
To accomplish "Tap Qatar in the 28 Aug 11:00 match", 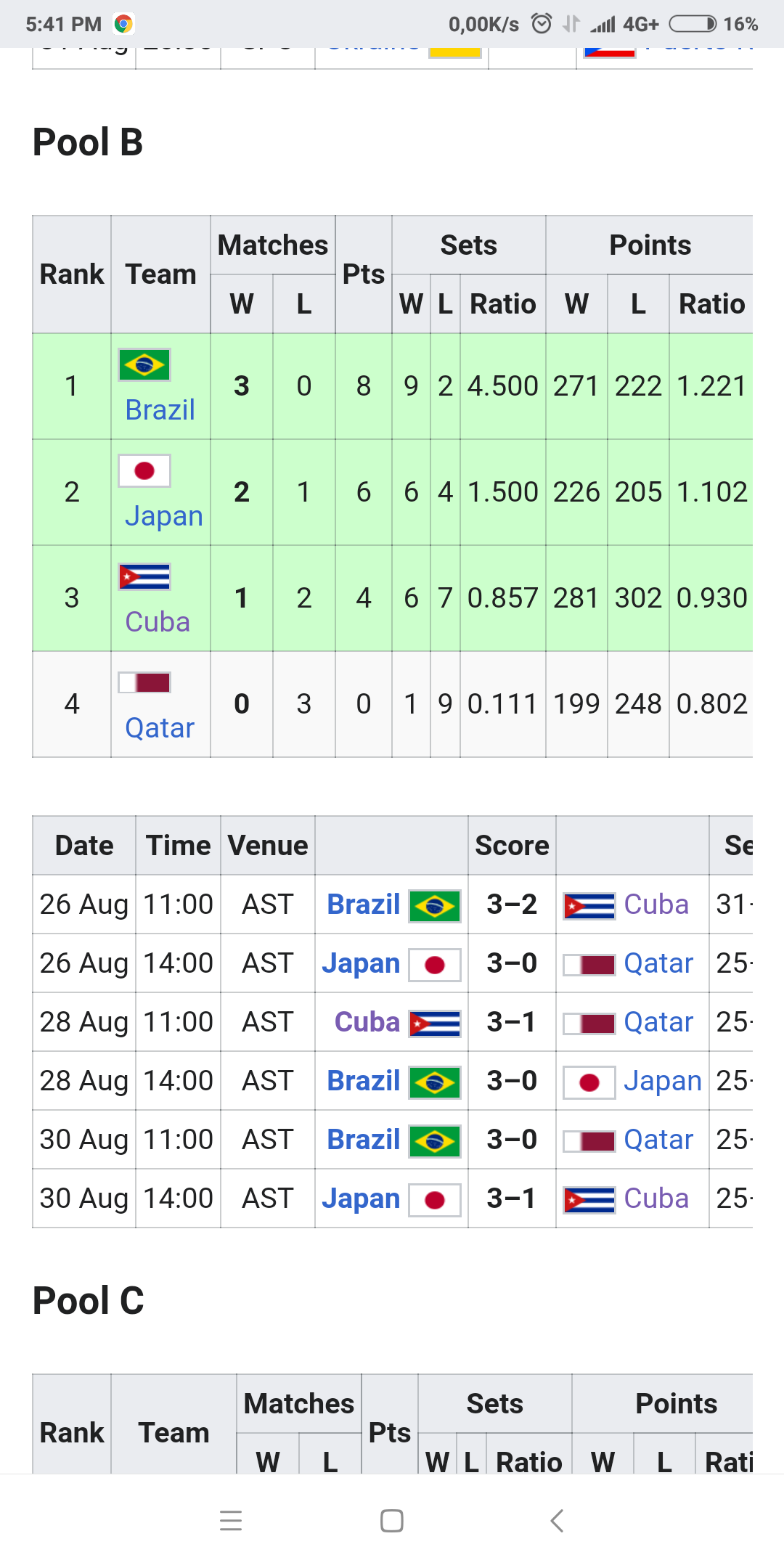I will 658,1022.
